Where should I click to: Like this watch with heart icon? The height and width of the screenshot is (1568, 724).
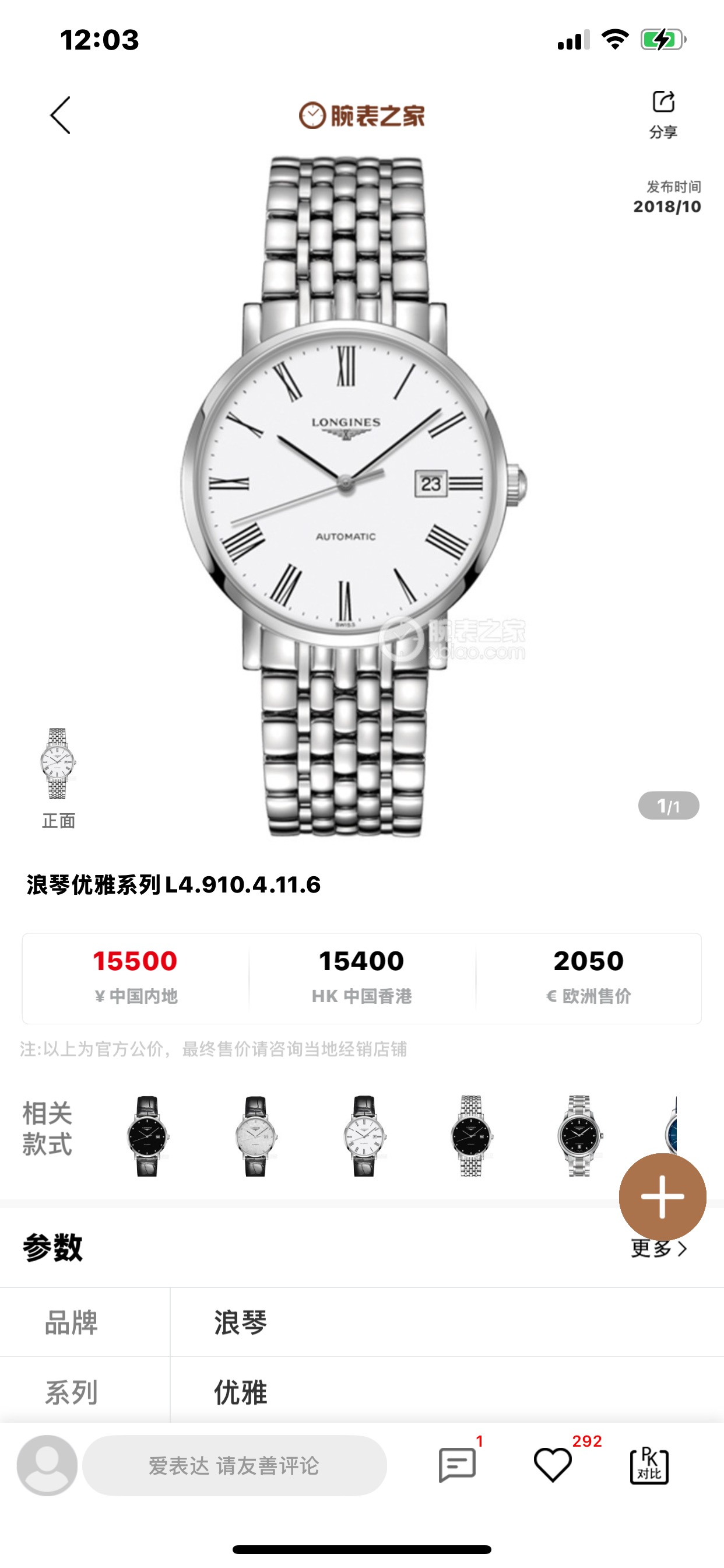(553, 1465)
